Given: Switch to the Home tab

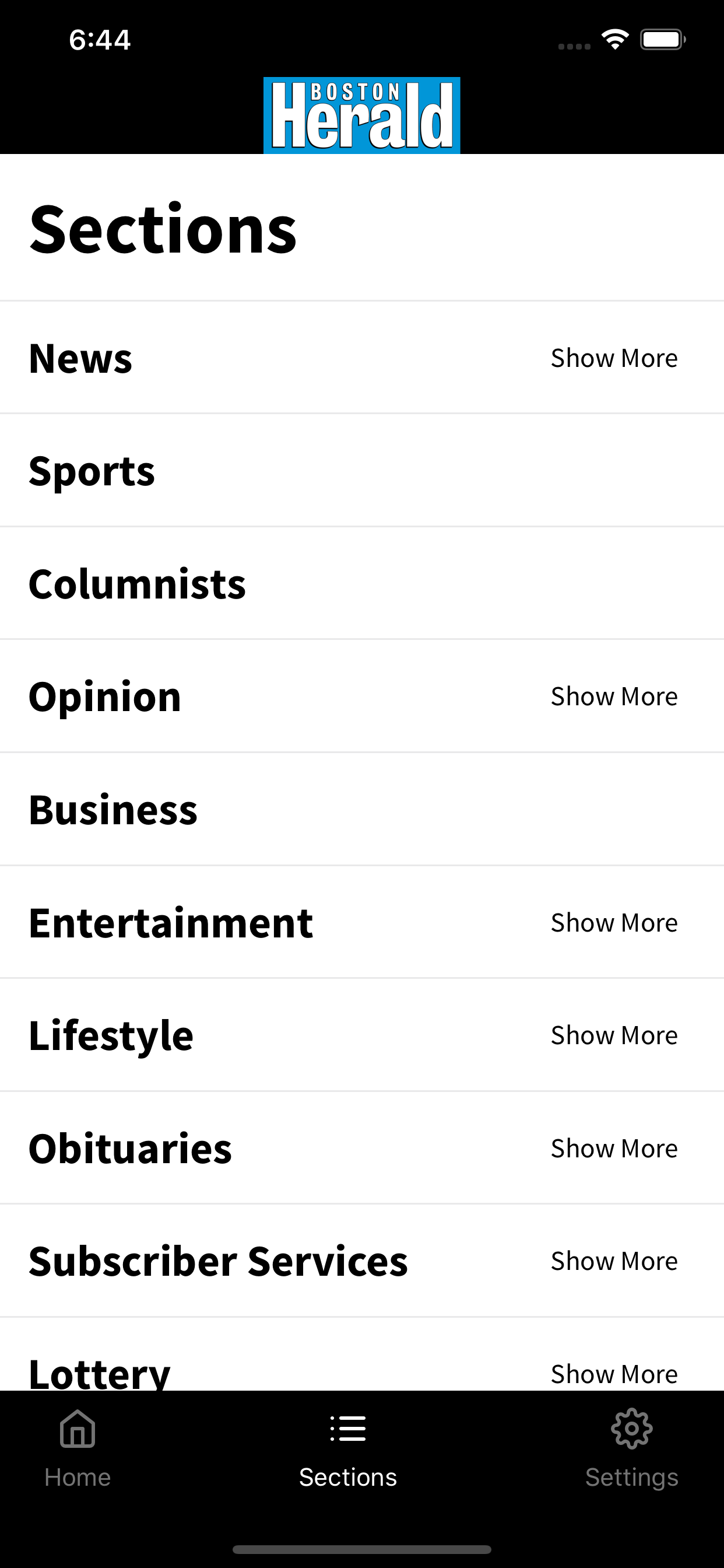Looking at the screenshot, I should tap(78, 1448).
